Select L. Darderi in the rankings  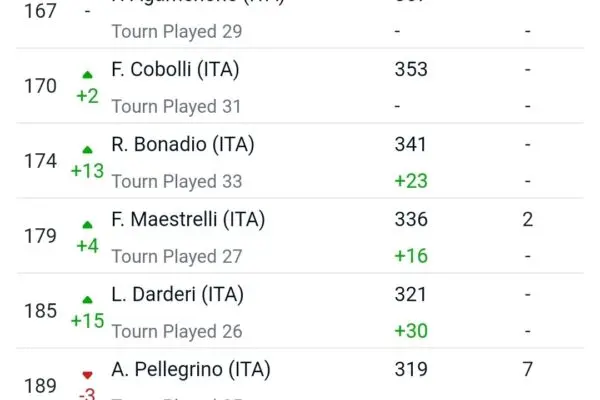pyautogui.click(x=177, y=295)
